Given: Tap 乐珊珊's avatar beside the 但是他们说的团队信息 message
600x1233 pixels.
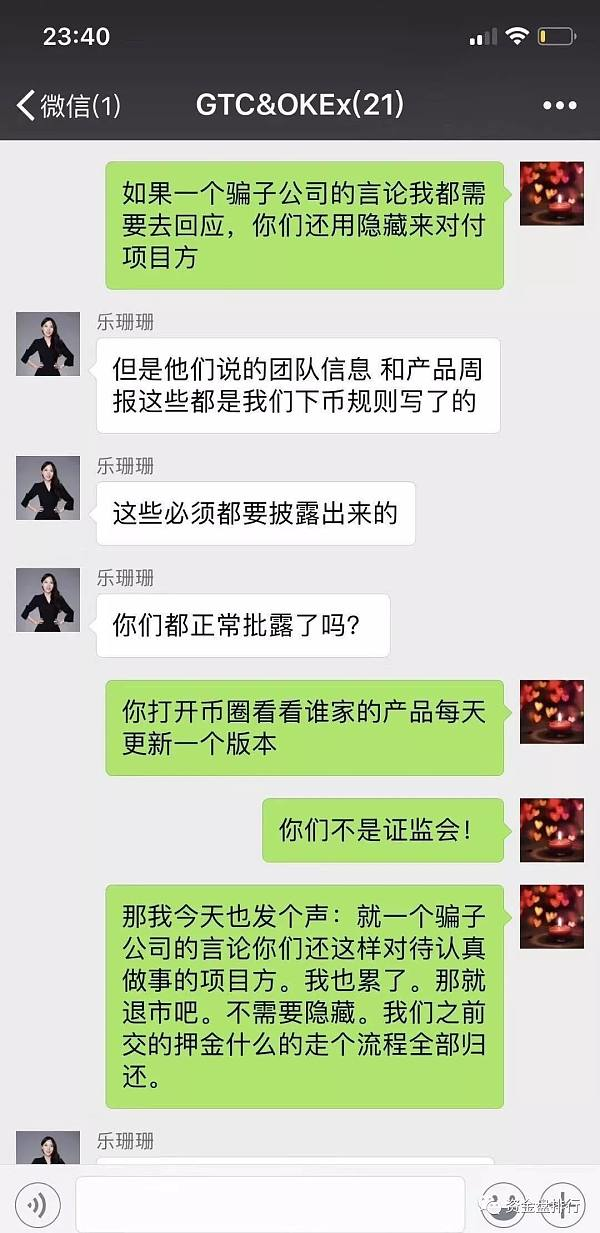Looking at the screenshot, I should [48, 344].
